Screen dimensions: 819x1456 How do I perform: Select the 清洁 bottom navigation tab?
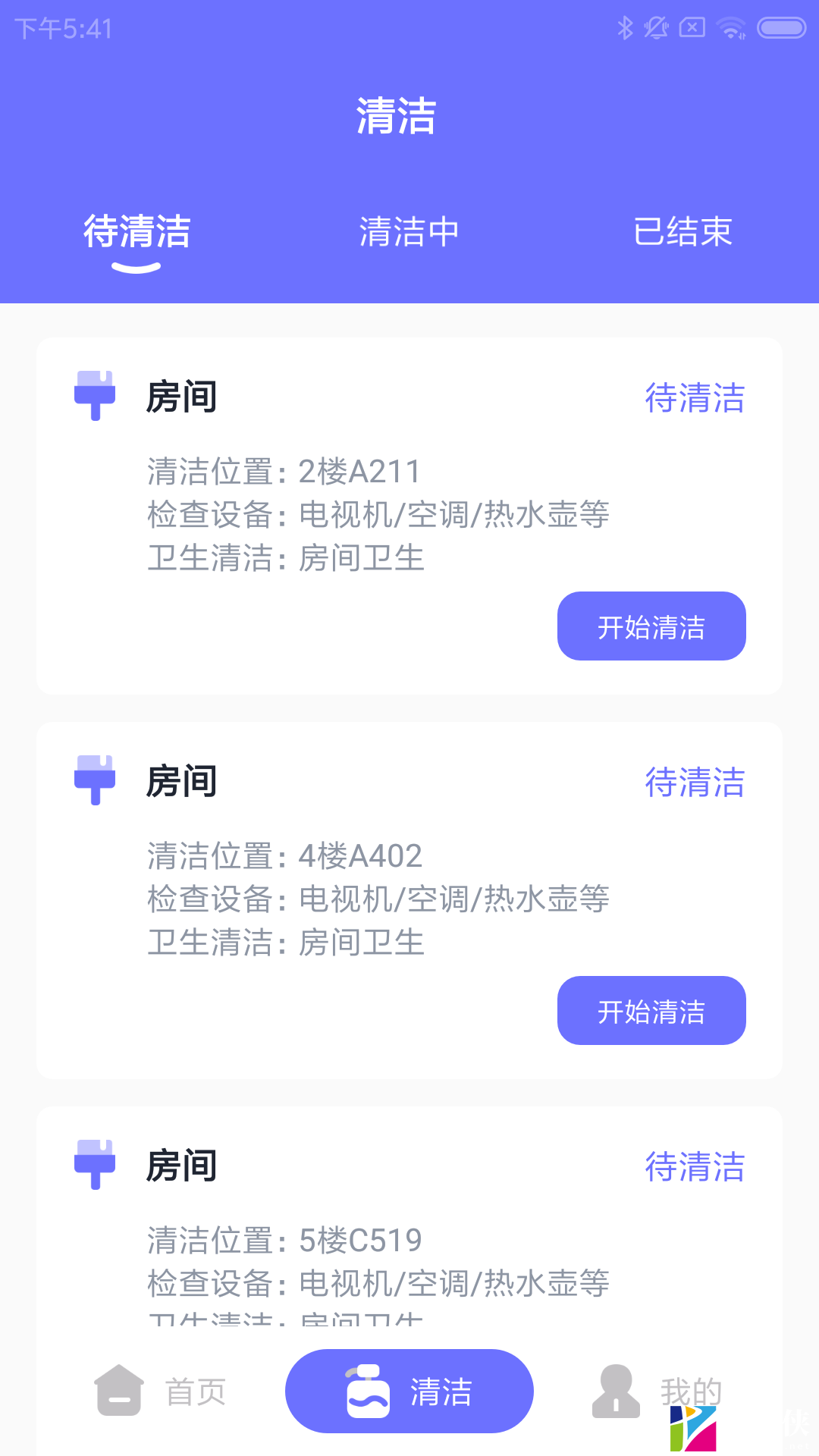[x=409, y=1392]
